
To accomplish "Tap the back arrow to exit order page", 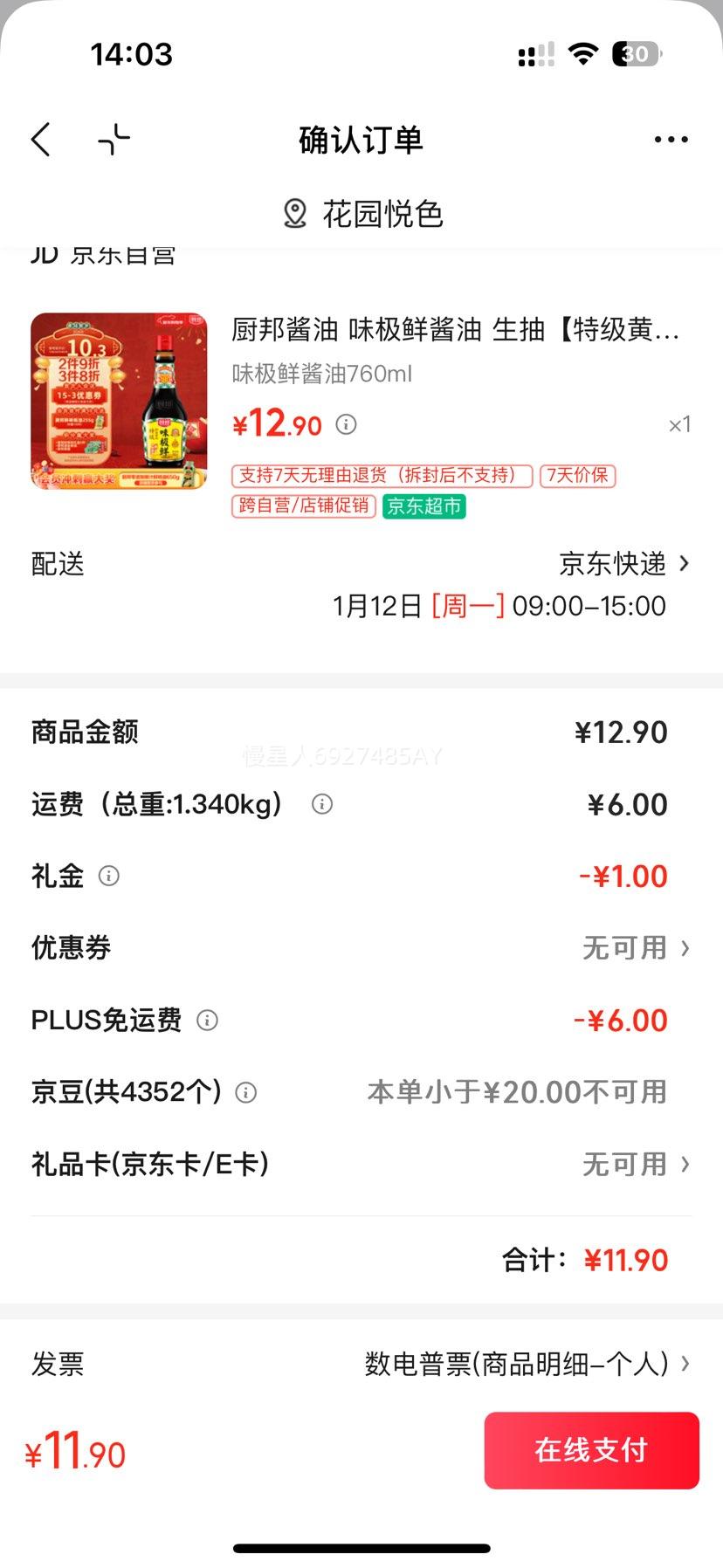I will [40, 139].
